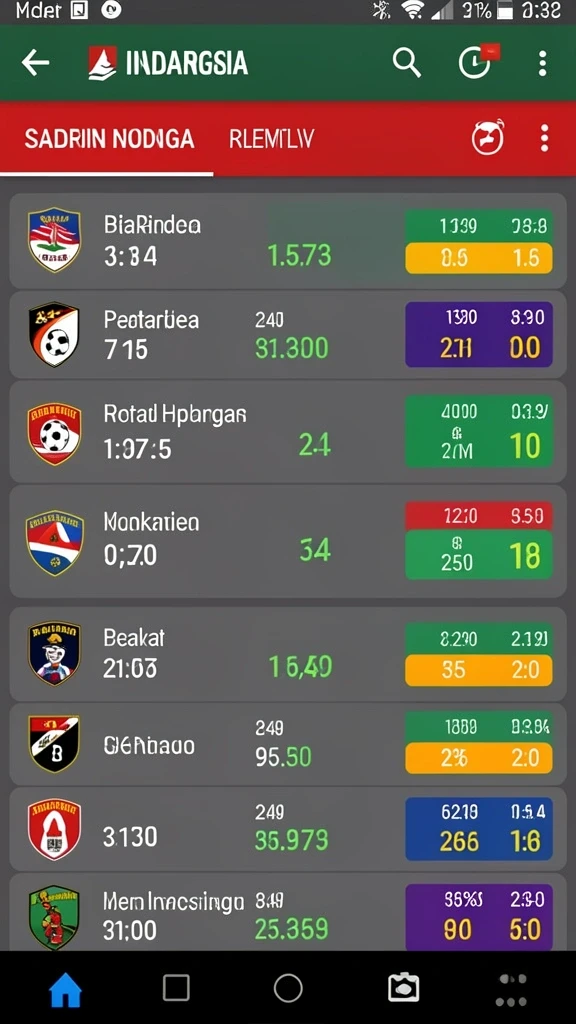
Task: Tap the alarm icon in red bar
Action: point(488,138)
